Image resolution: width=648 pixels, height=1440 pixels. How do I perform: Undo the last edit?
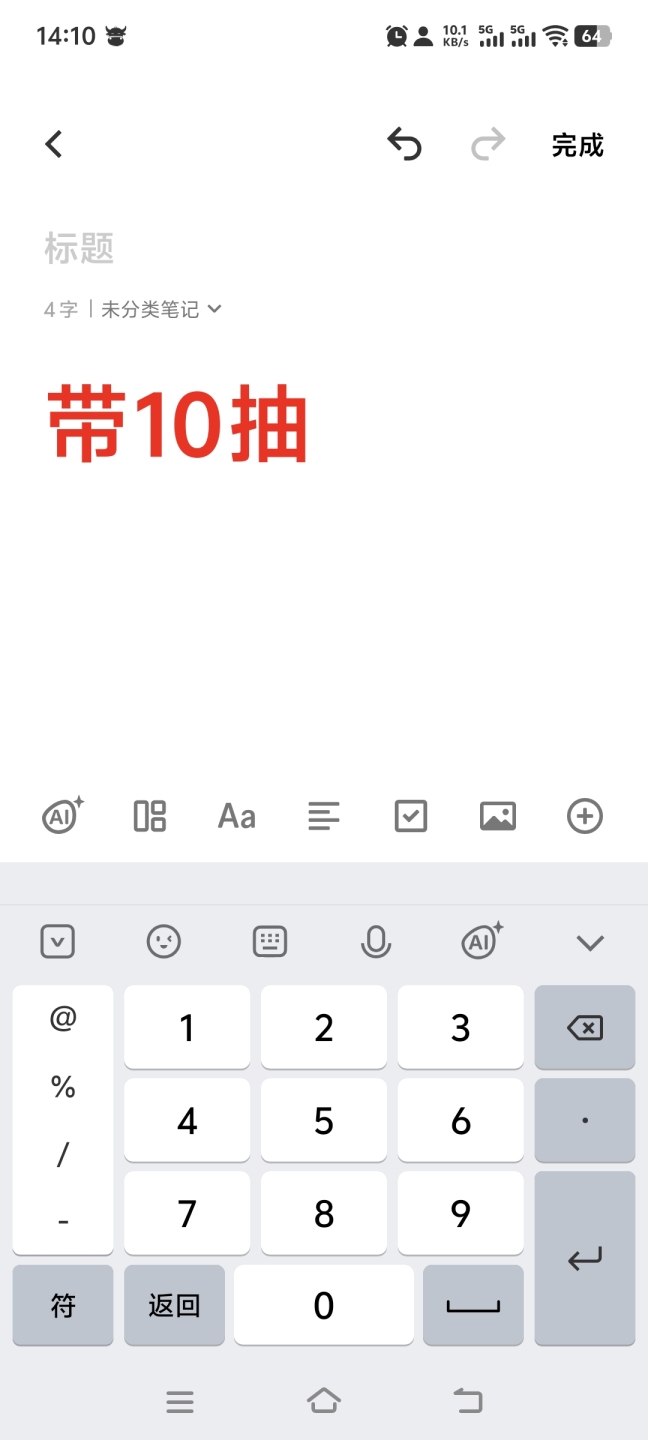click(404, 145)
